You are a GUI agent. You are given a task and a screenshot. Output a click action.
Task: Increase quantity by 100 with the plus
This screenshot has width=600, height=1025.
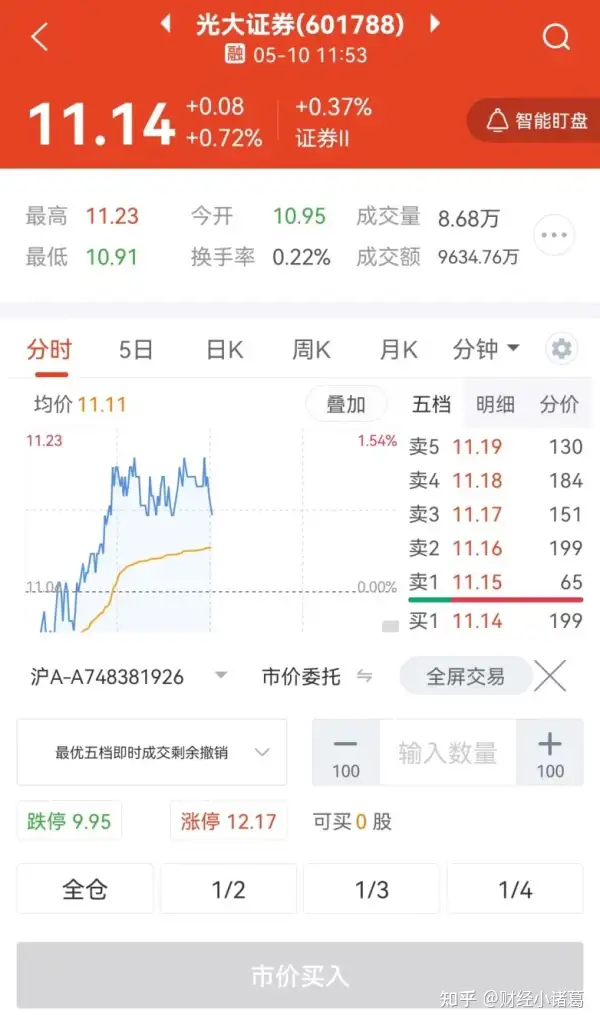(x=550, y=752)
